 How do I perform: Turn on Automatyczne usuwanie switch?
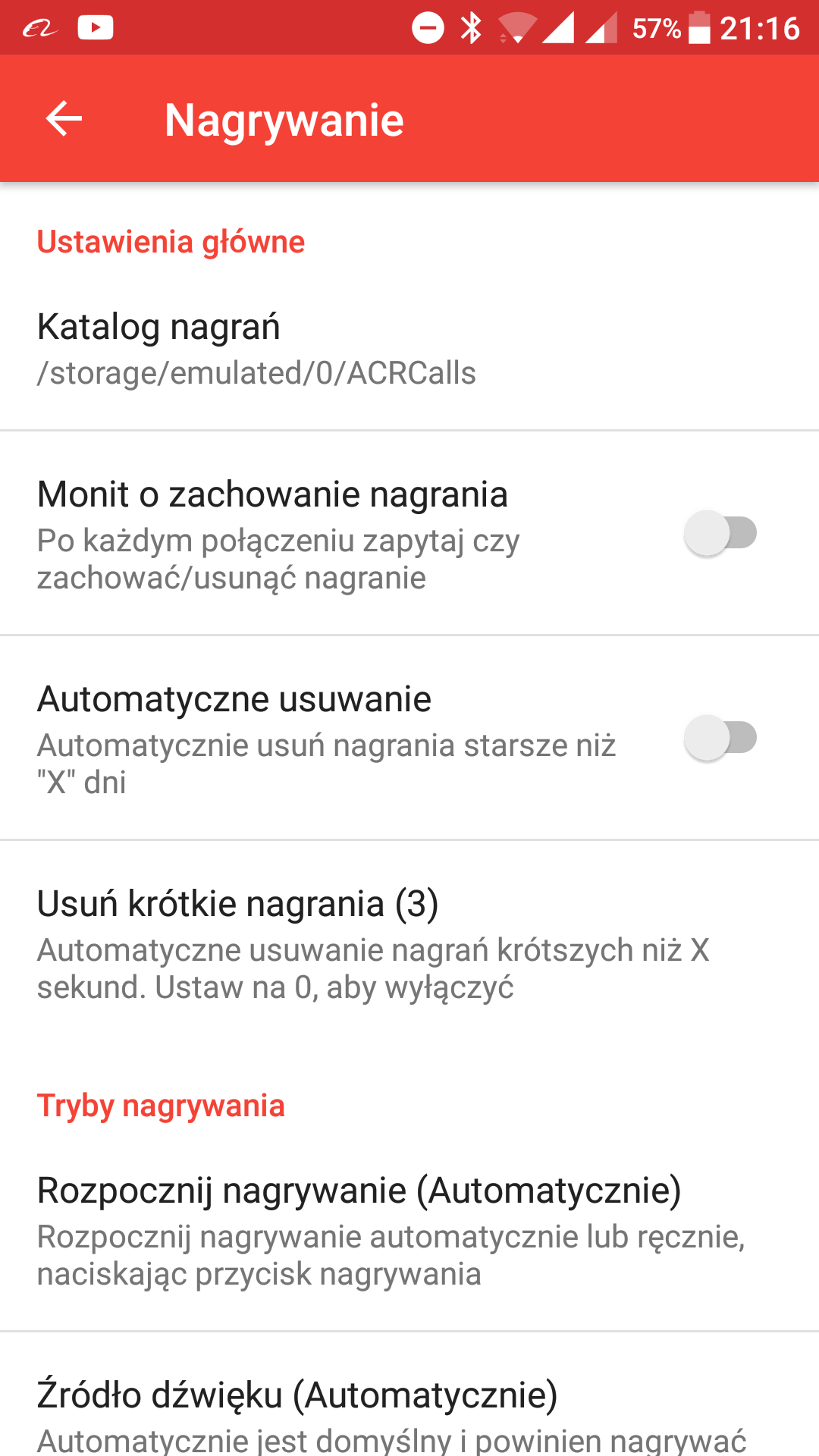720,738
